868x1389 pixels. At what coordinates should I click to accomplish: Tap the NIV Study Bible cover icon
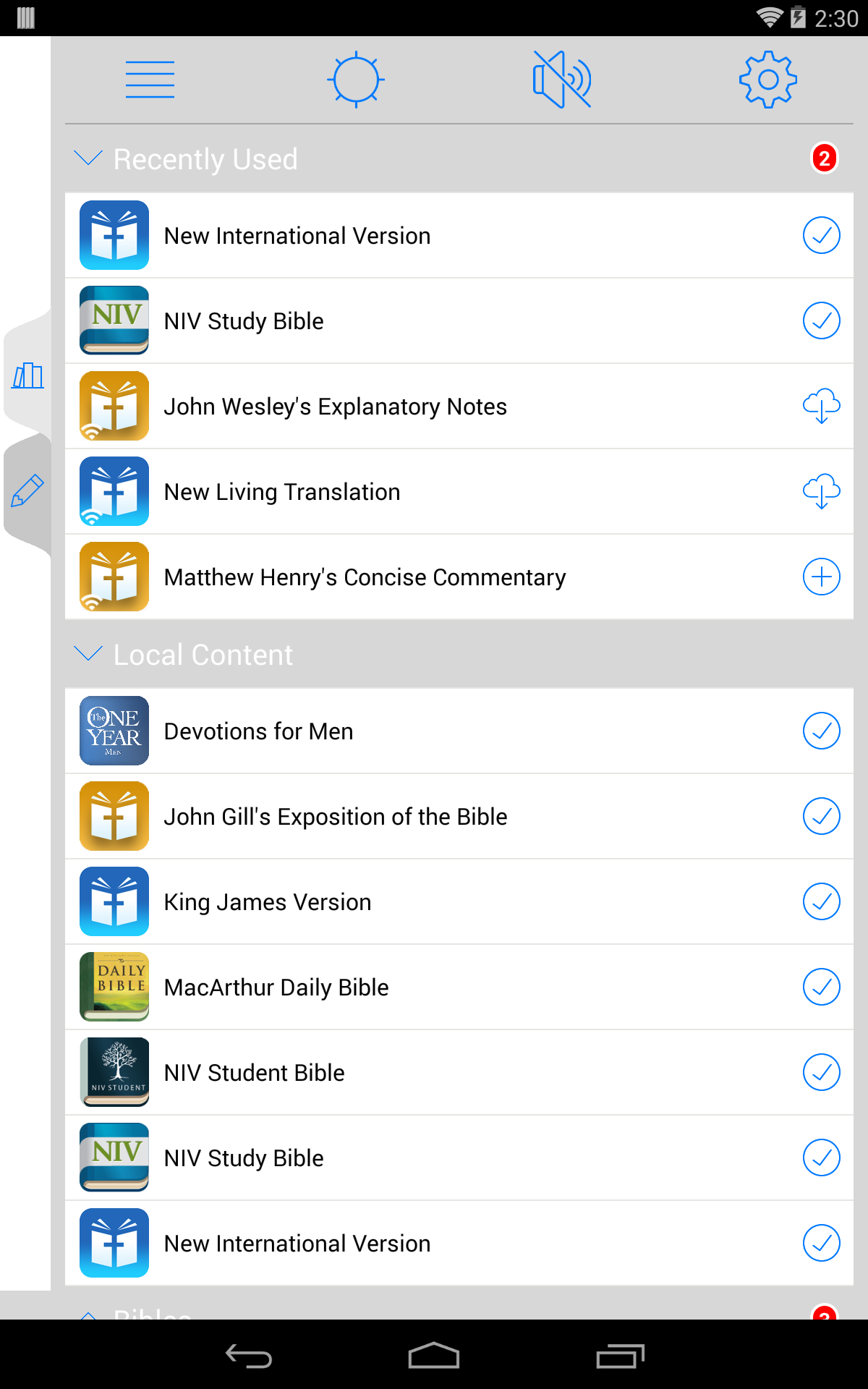[x=114, y=320]
